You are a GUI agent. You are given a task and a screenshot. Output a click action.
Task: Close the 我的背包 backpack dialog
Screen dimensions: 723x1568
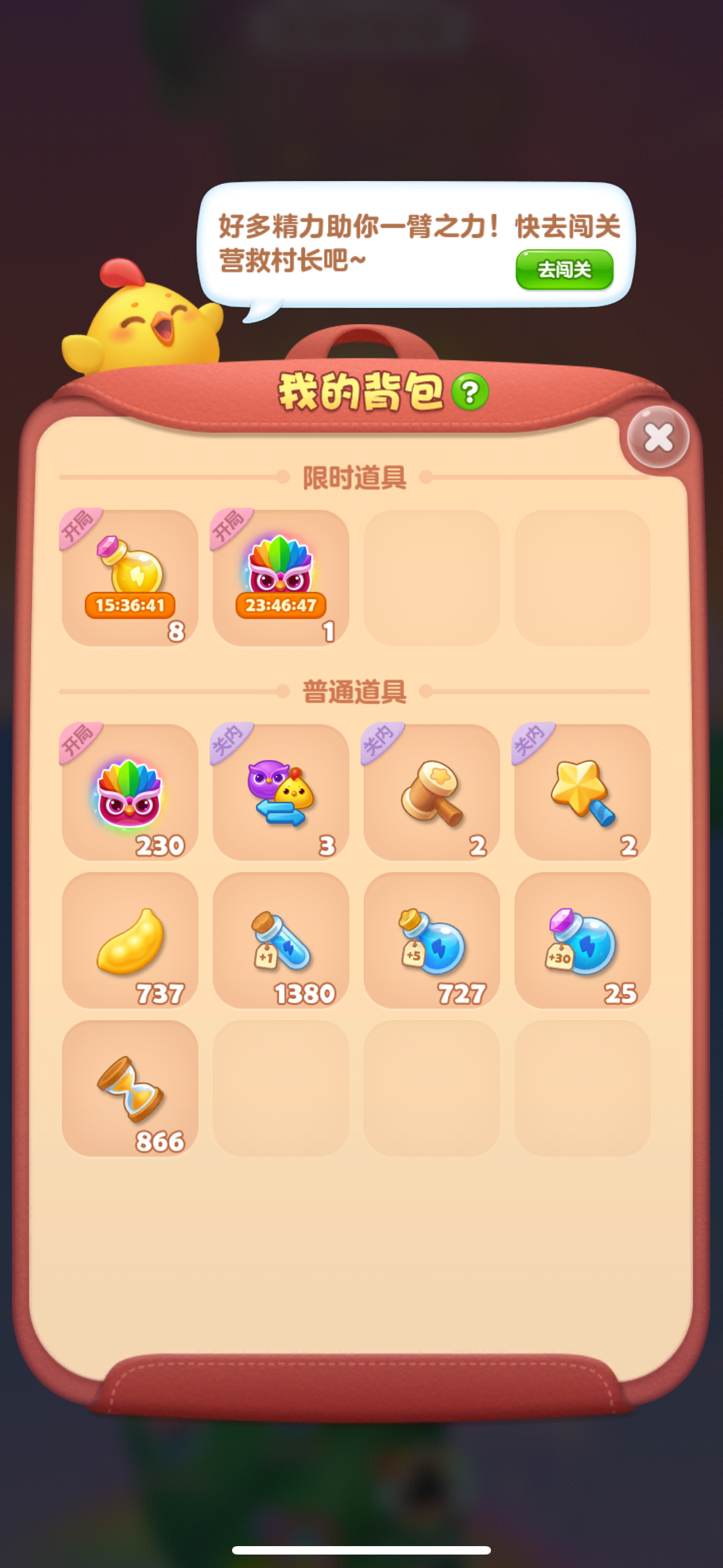click(x=657, y=437)
